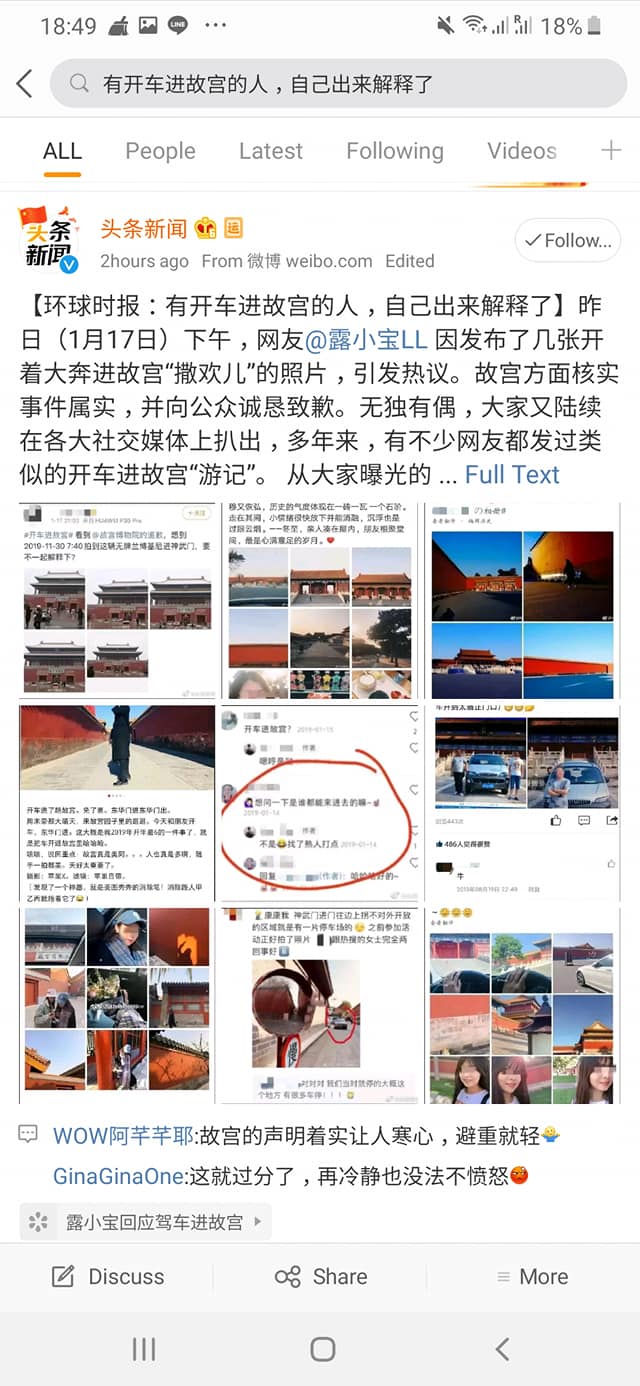640x1386 pixels.
Task: Go back using the top-left arrow
Action: click(x=26, y=84)
